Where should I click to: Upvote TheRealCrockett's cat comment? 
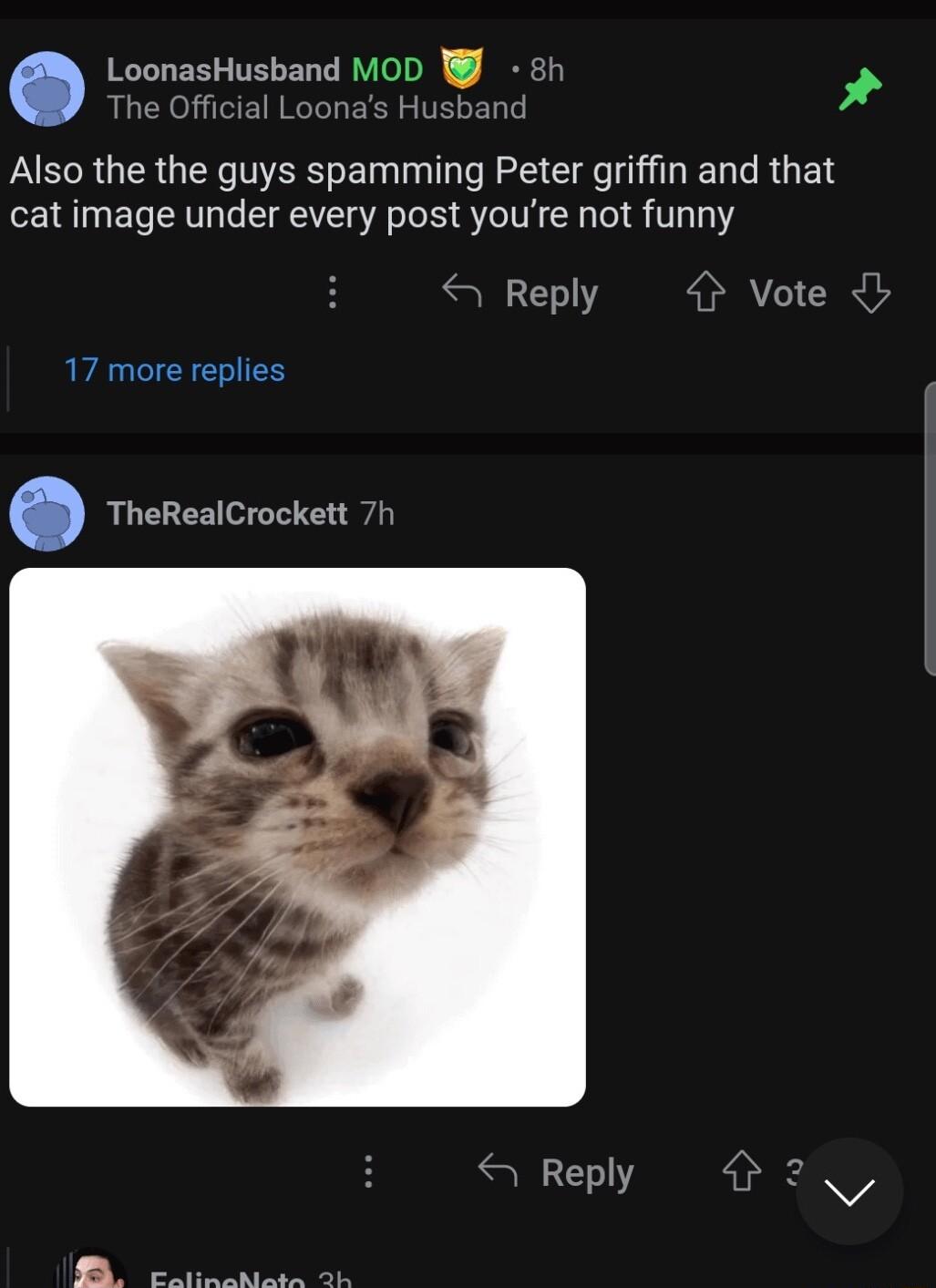click(x=743, y=1172)
